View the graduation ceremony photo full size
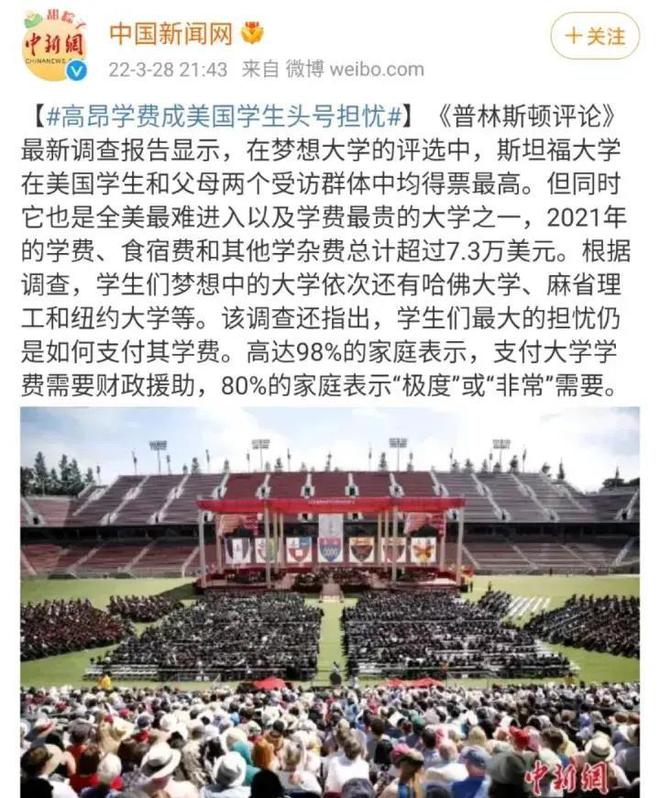Viewport: 660px width, 798px height. [330, 600]
